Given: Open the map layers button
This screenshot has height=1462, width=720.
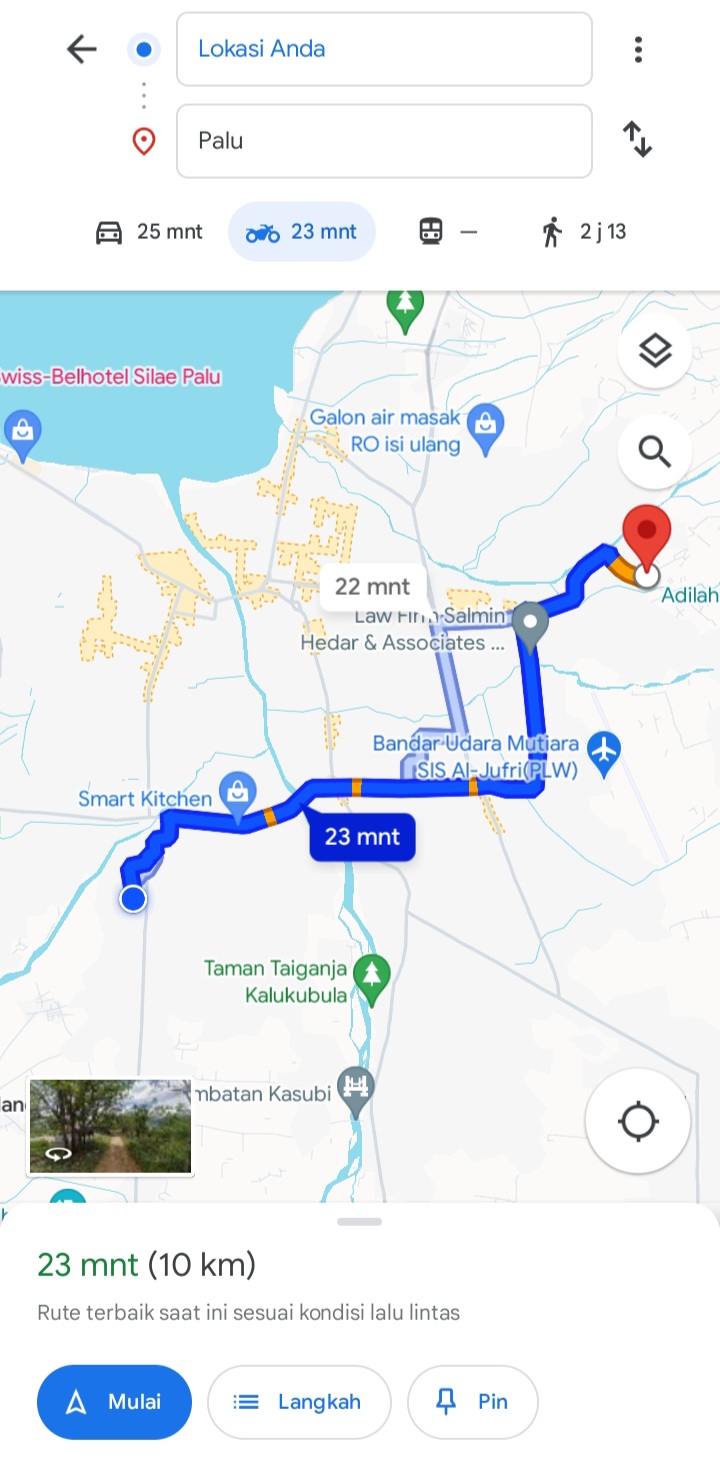Looking at the screenshot, I should (654, 351).
